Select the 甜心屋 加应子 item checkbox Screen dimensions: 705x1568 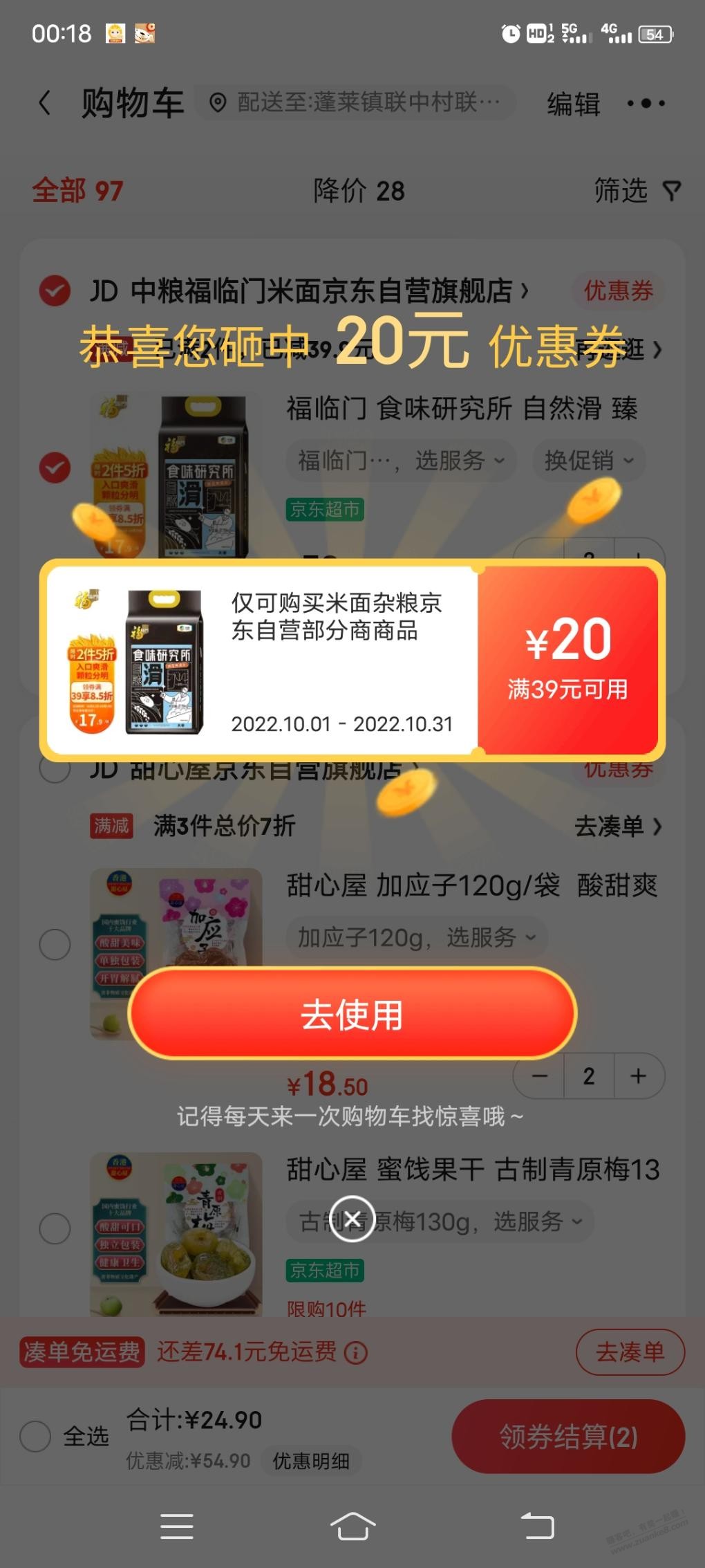55,944
